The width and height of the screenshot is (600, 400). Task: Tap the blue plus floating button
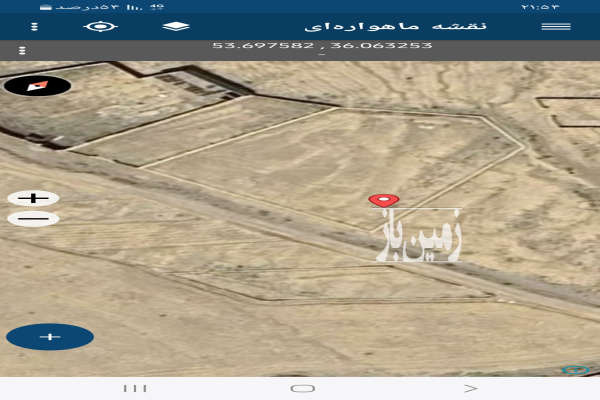[x=50, y=337]
